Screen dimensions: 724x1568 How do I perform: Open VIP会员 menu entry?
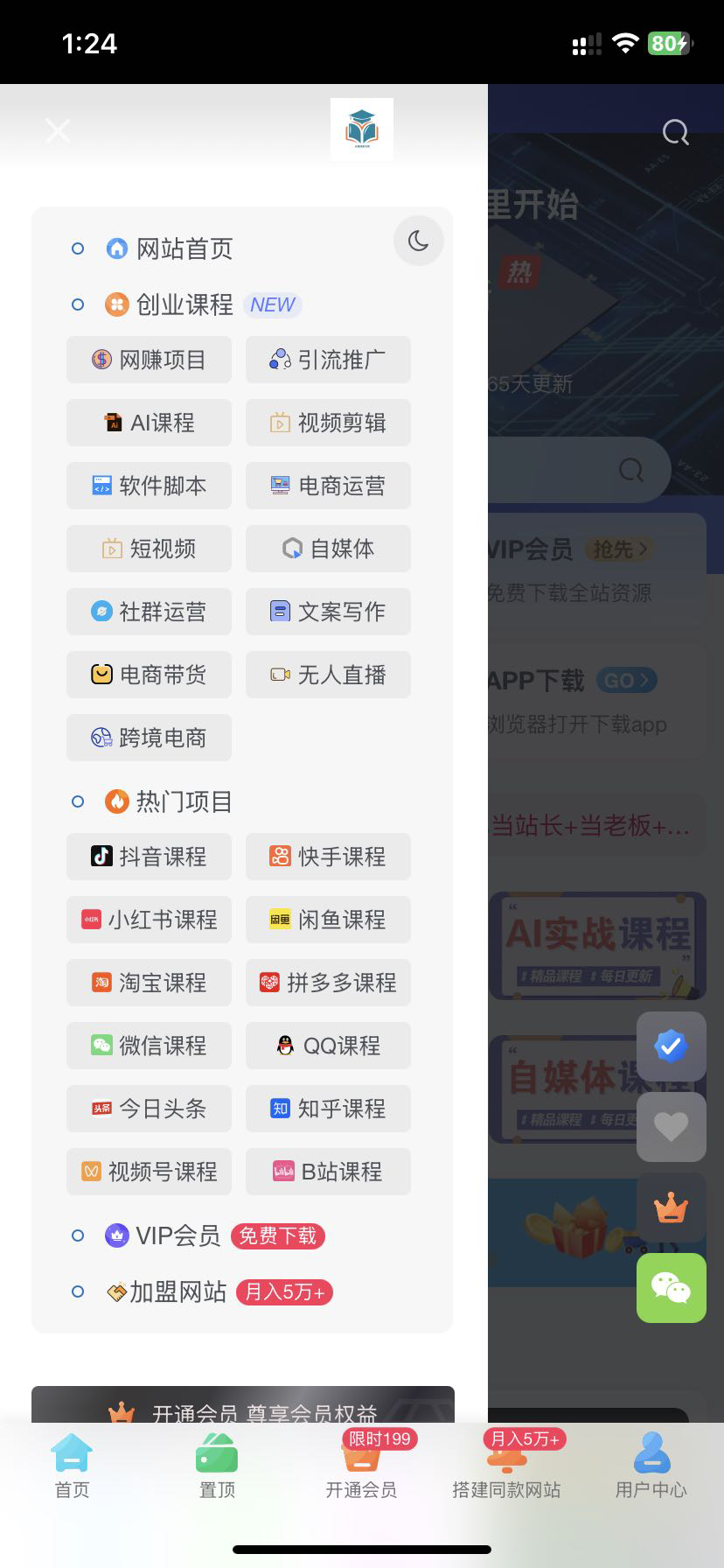click(178, 1235)
